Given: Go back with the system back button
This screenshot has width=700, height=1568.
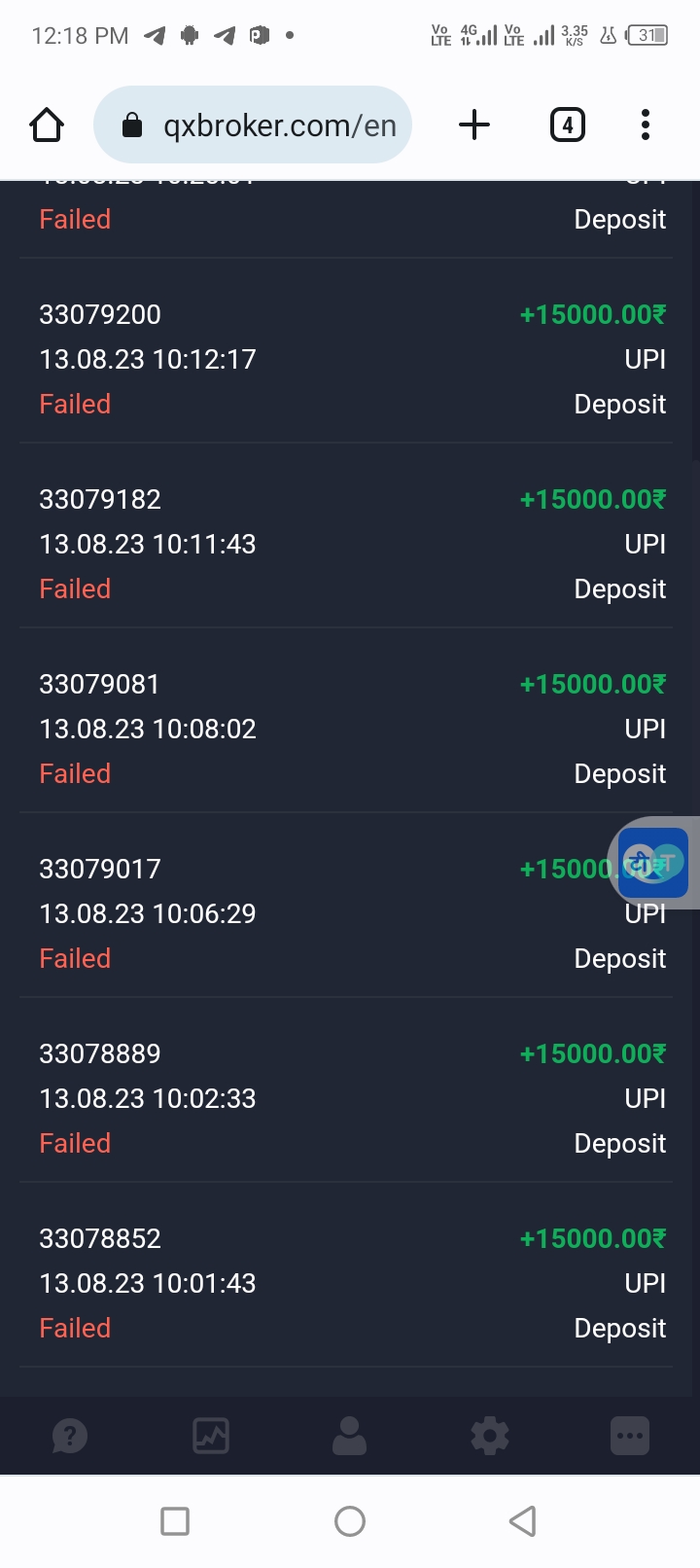Looking at the screenshot, I should point(523,1520).
